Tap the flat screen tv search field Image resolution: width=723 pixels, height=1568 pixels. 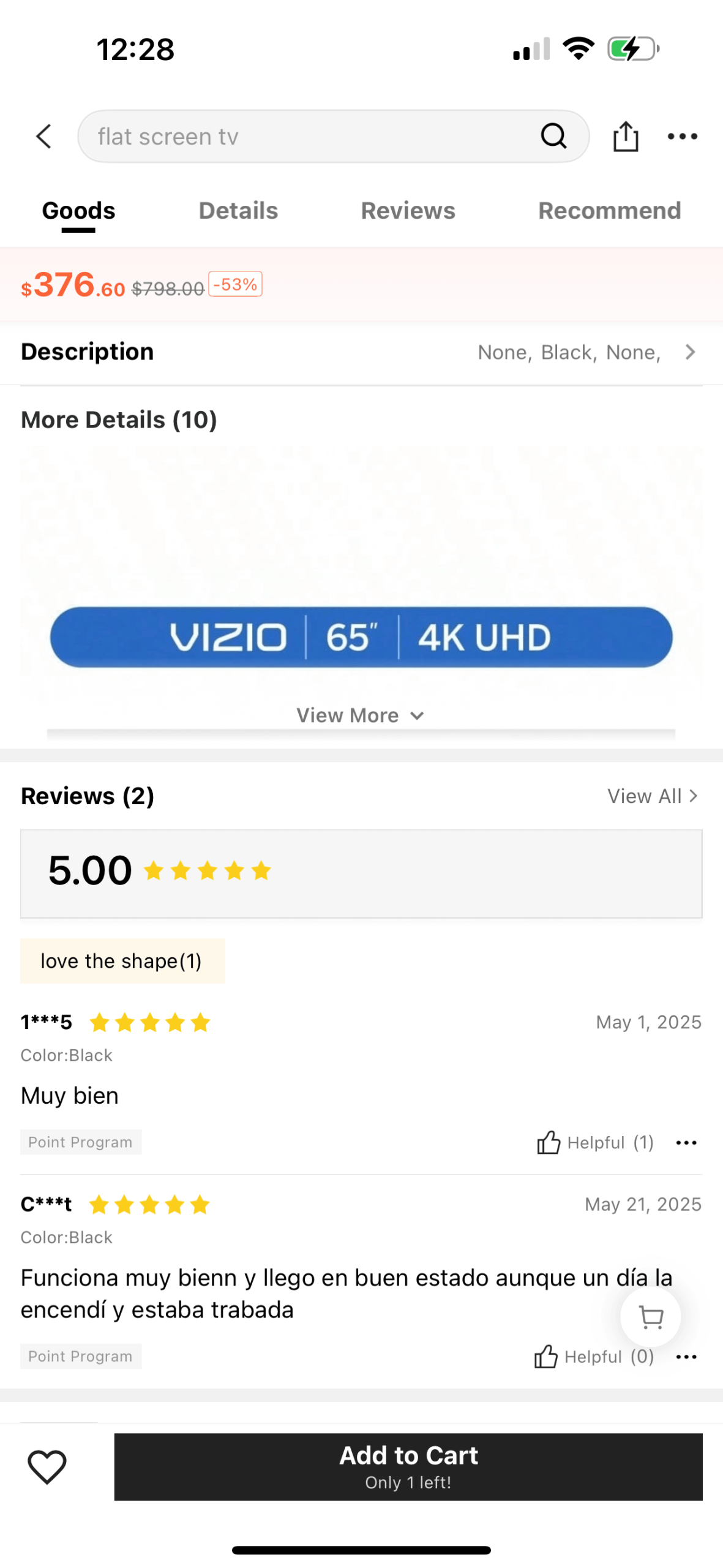click(x=306, y=136)
